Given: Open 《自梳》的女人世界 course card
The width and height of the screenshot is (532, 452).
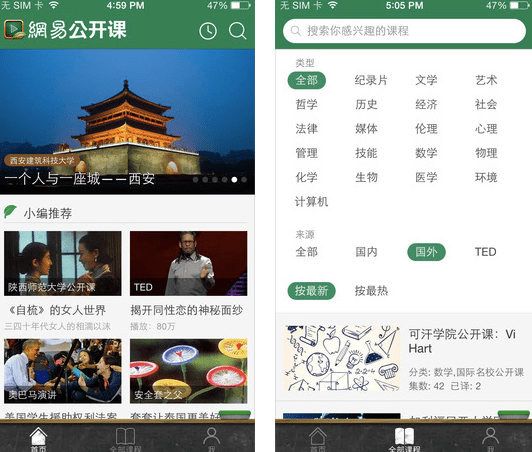Looking at the screenshot, I should [x=63, y=280].
